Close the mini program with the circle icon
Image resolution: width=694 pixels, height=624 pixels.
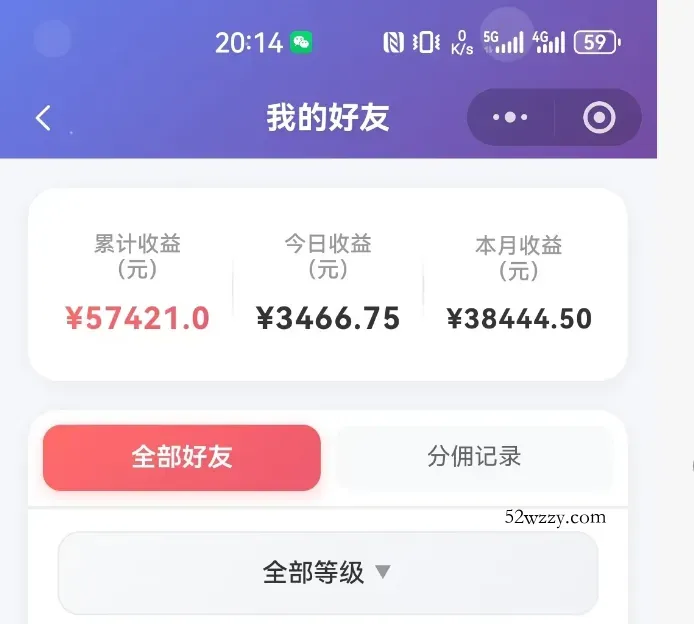tap(599, 117)
